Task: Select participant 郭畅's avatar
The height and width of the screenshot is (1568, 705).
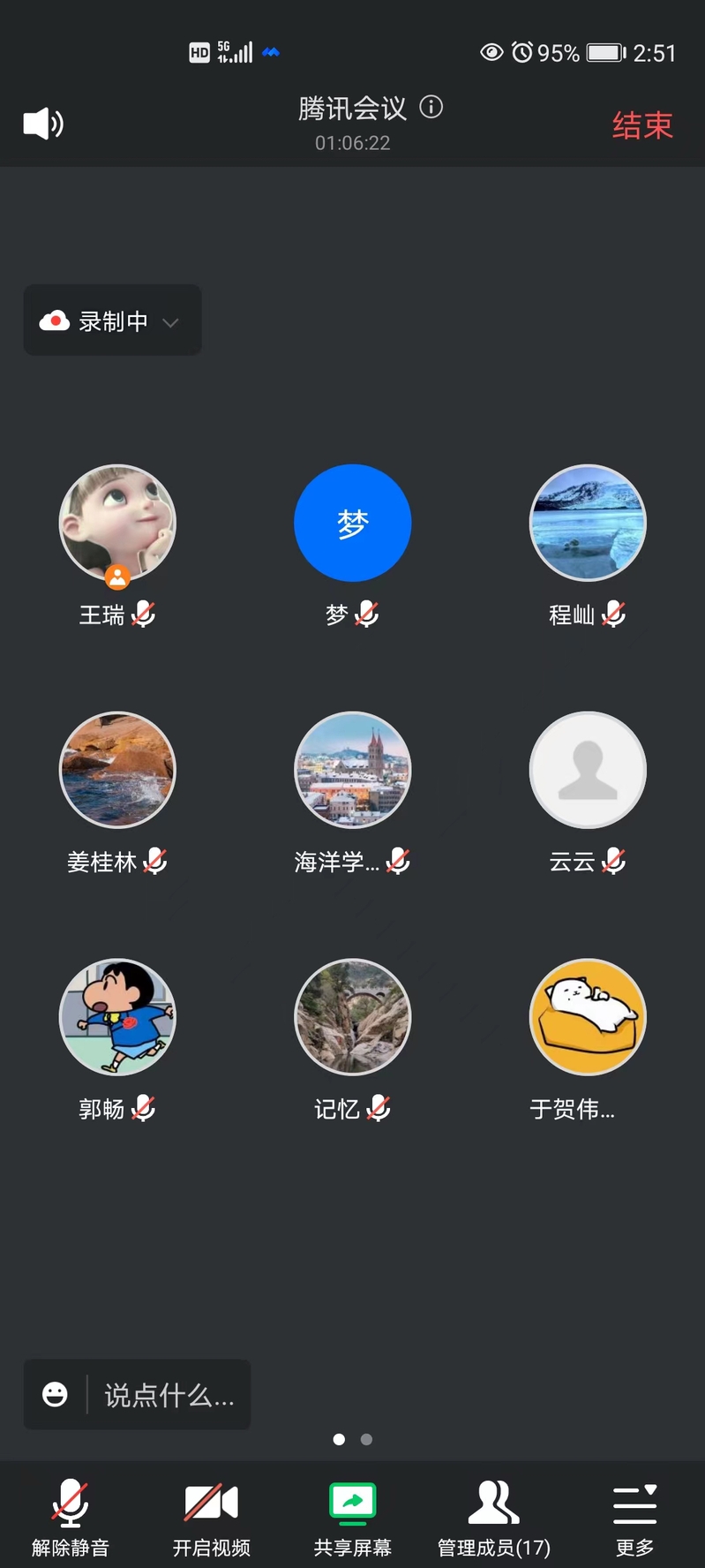Action: click(x=117, y=1017)
